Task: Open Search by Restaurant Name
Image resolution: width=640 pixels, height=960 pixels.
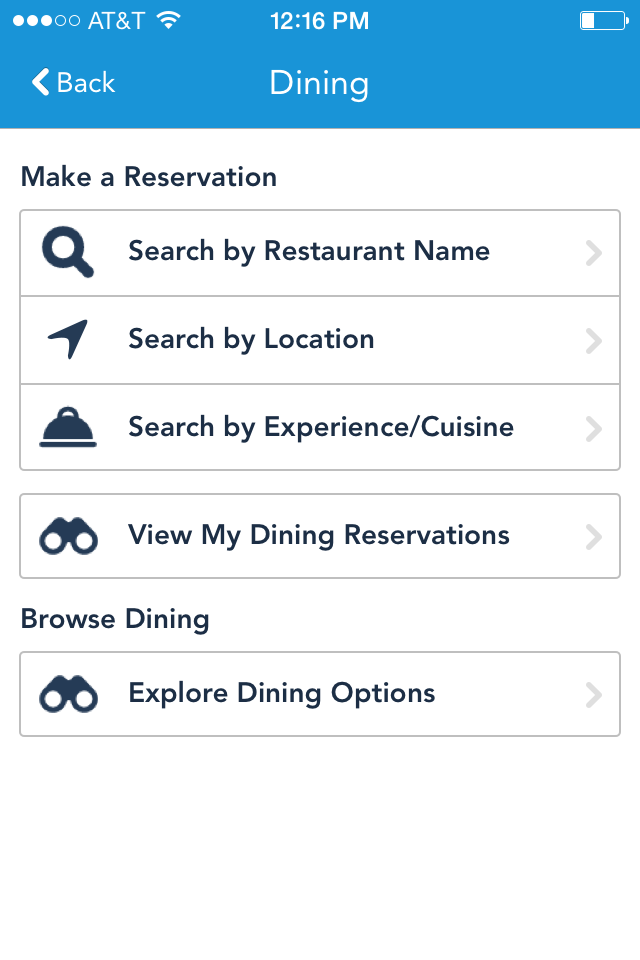Action: pyautogui.click(x=320, y=253)
